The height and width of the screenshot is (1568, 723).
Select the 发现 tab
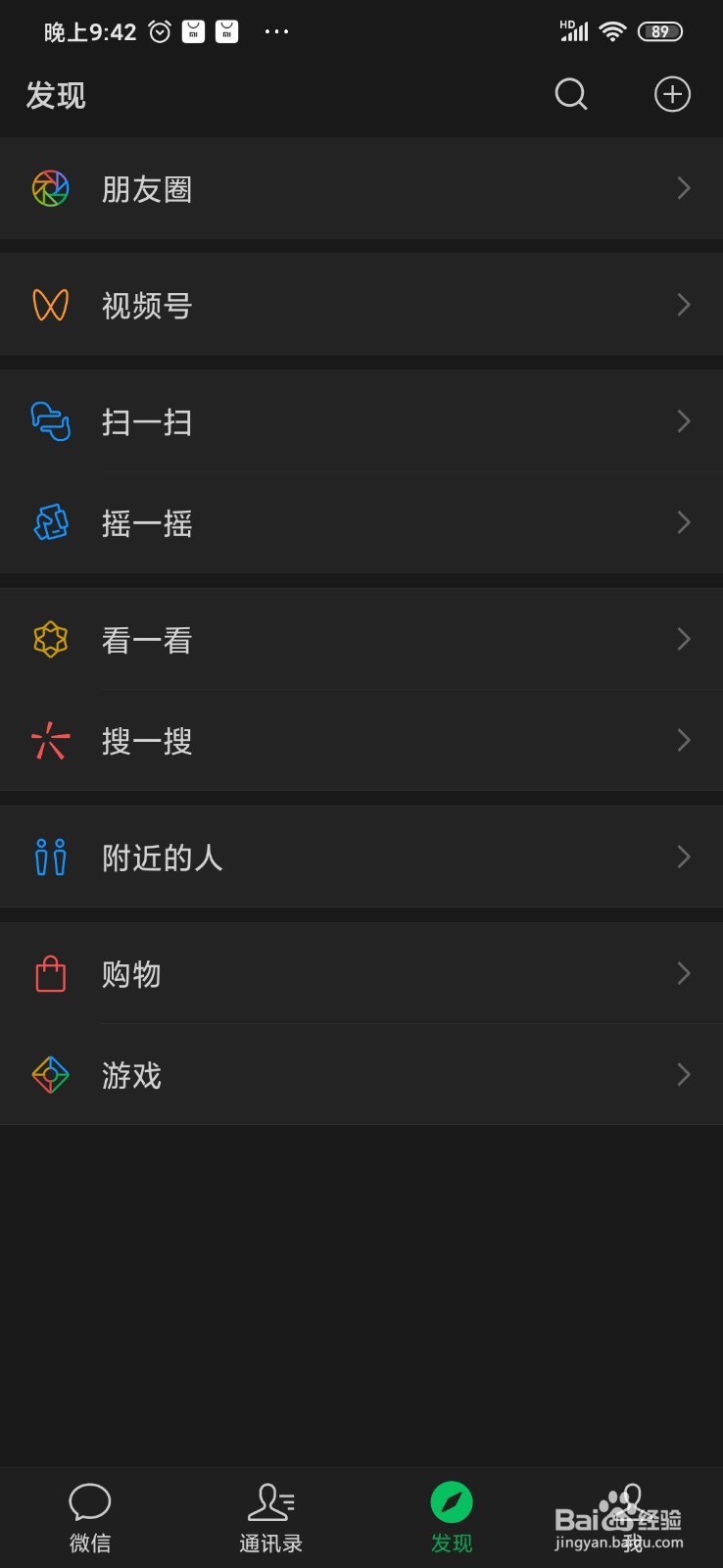coord(452,1517)
